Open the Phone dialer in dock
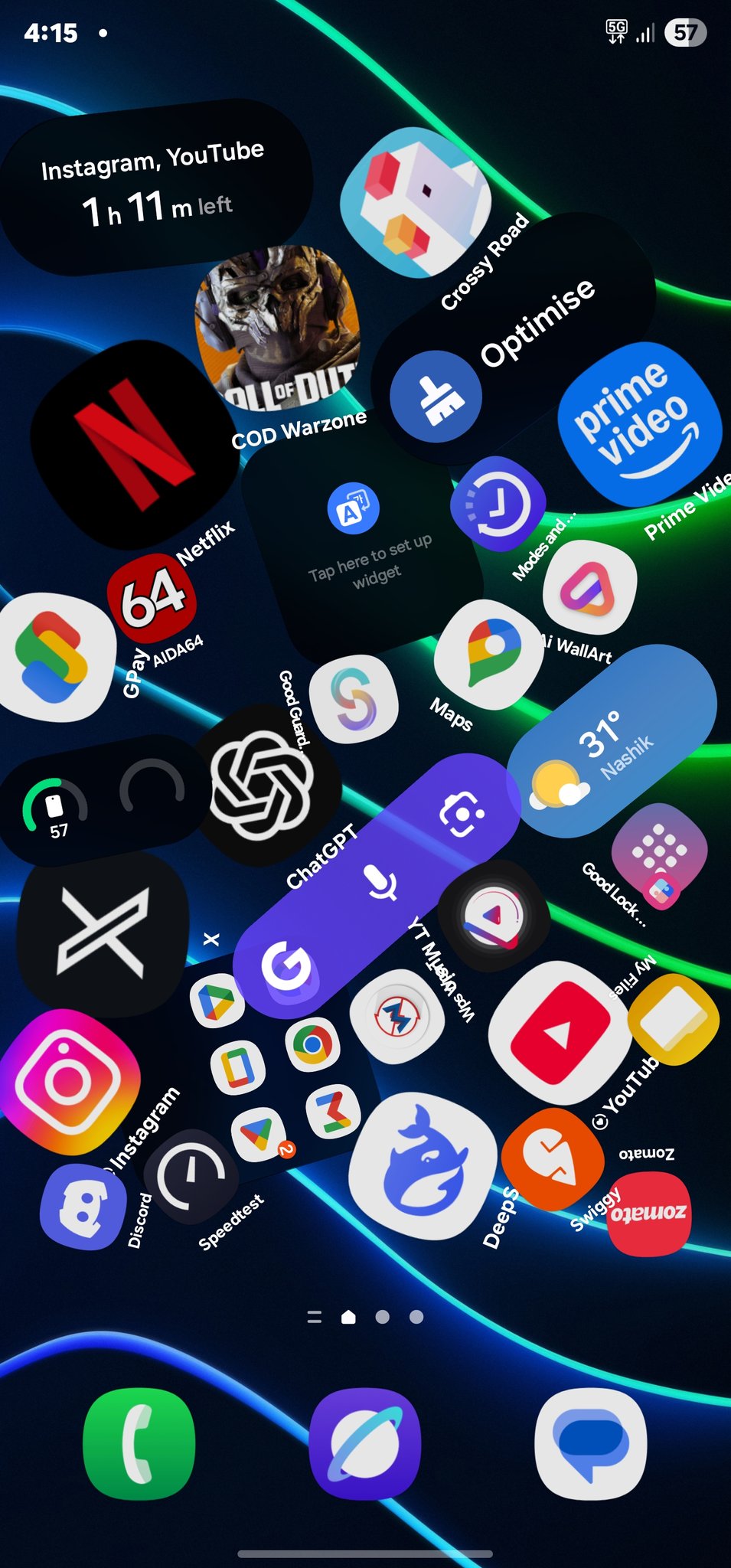 click(139, 1444)
